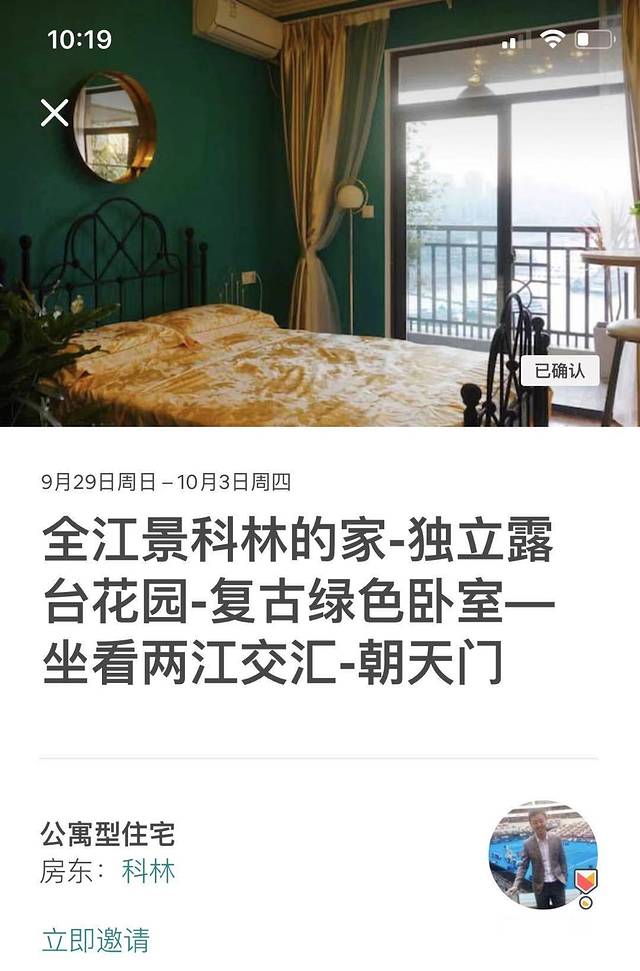This screenshot has height=971, width=640.
Task: Close the reservation details page
Action: pyautogui.click(x=54, y=113)
